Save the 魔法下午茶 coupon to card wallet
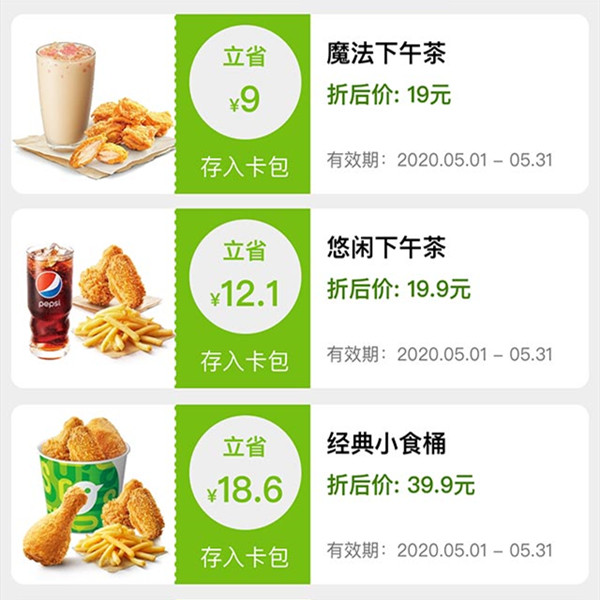This screenshot has height=600, width=600. pos(244,165)
